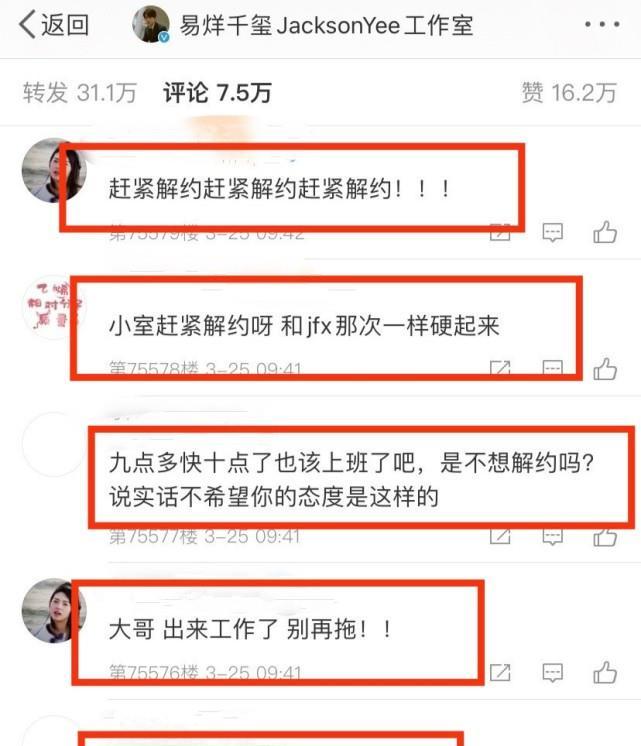Go back using the 返回 button
Viewport: 641px width, 746px height.
54,25
